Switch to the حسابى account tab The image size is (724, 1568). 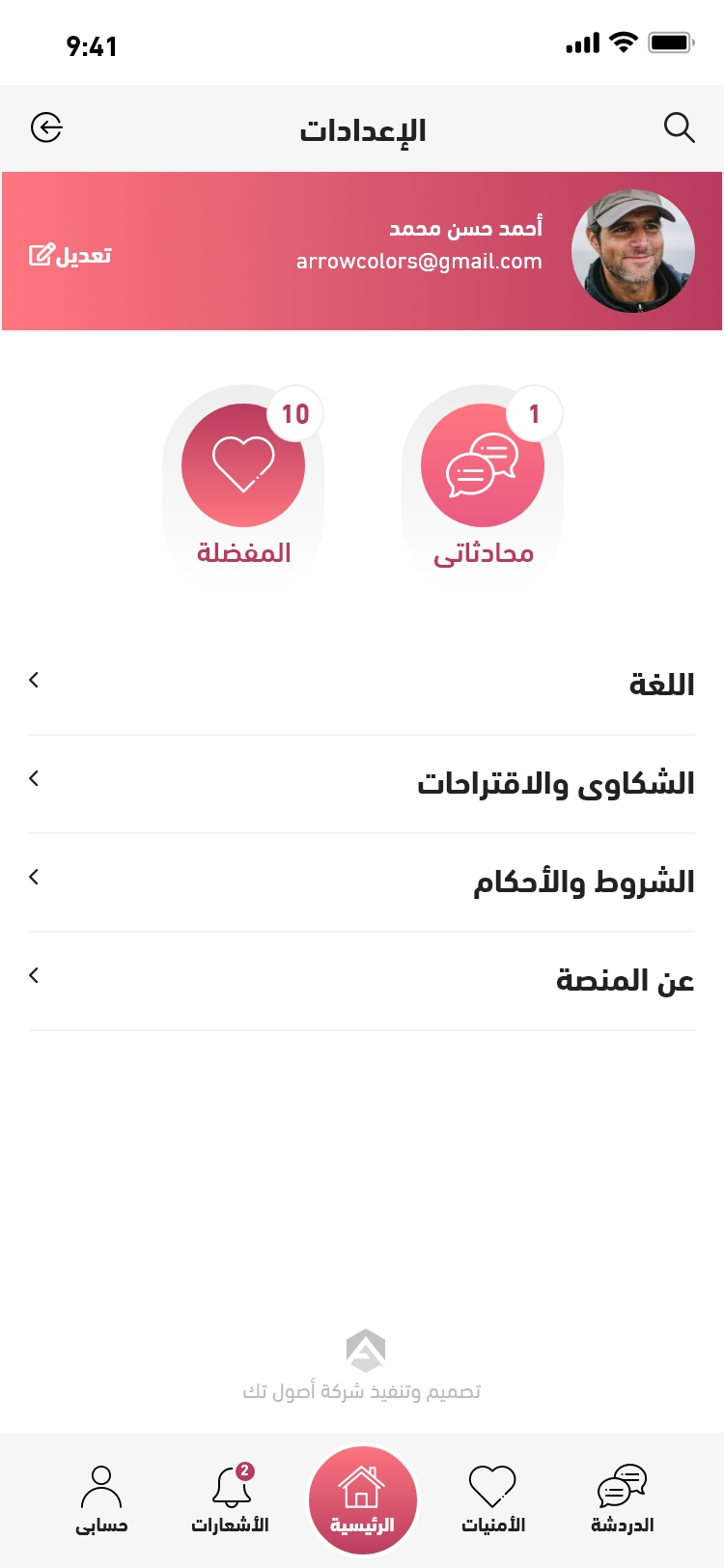point(101,1498)
